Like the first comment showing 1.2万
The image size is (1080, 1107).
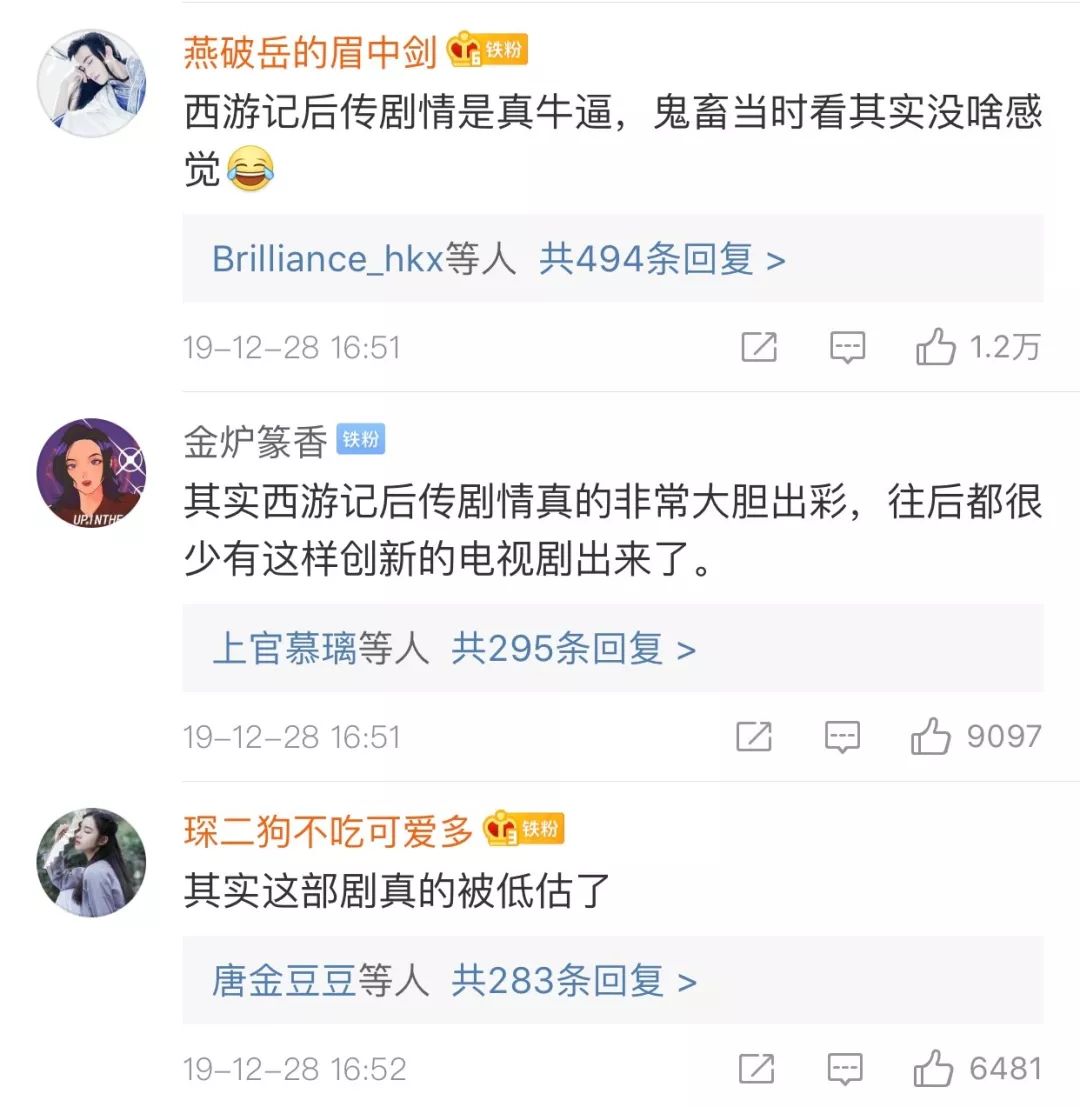935,348
